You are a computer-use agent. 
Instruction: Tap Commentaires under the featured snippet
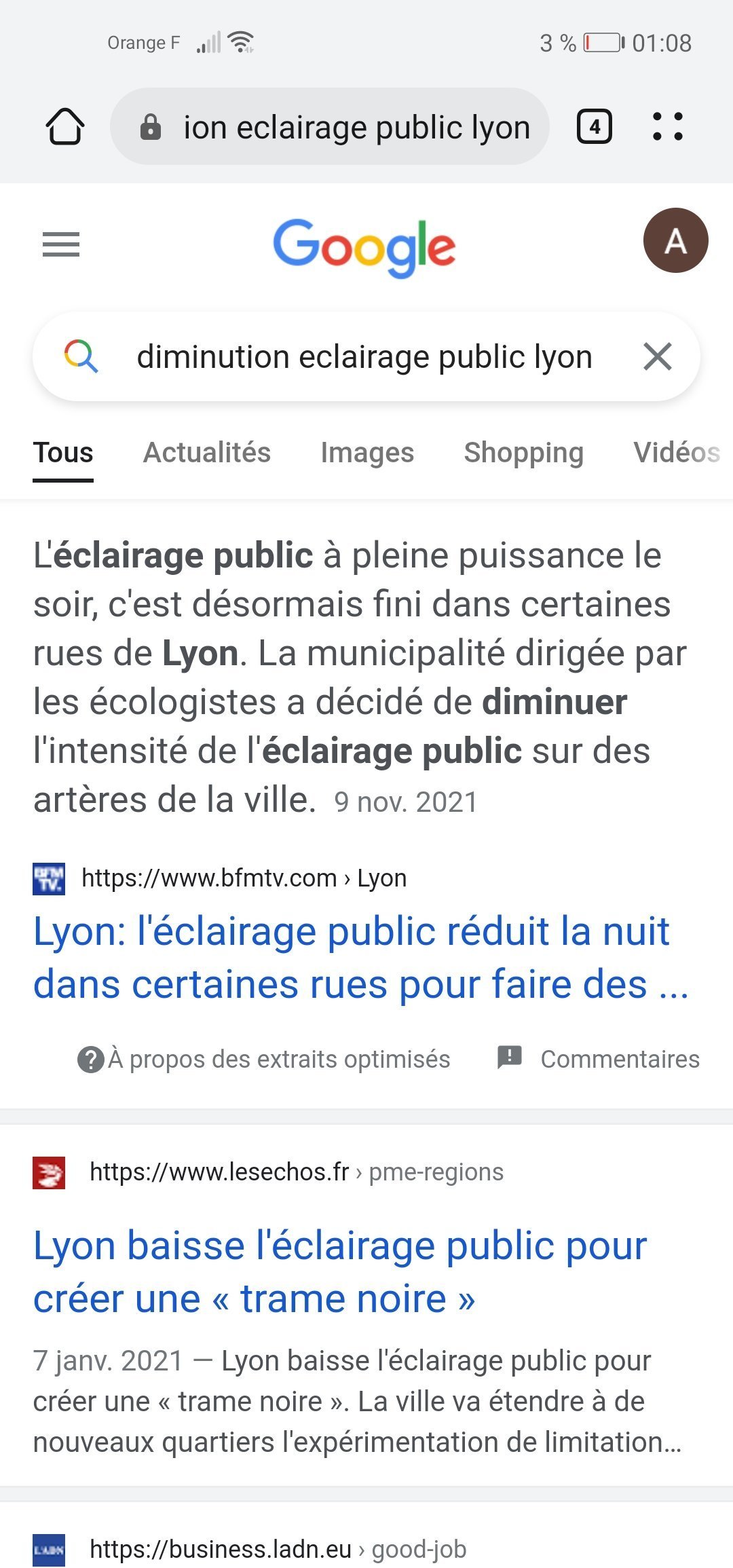click(598, 1059)
